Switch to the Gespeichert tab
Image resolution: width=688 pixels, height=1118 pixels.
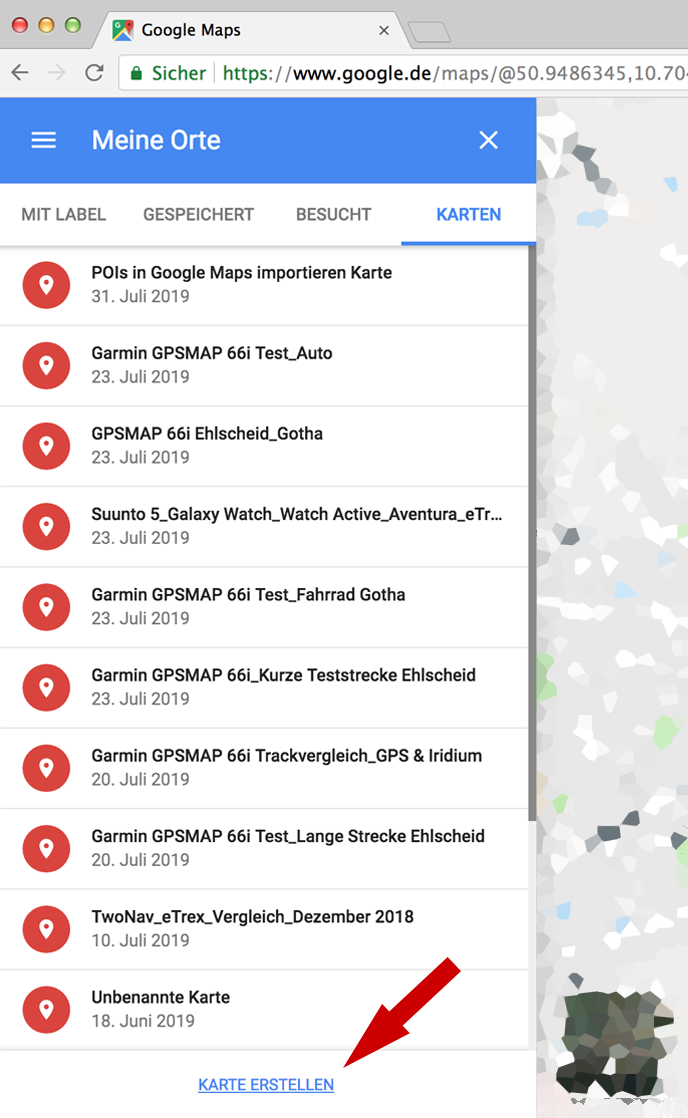click(x=198, y=214)
